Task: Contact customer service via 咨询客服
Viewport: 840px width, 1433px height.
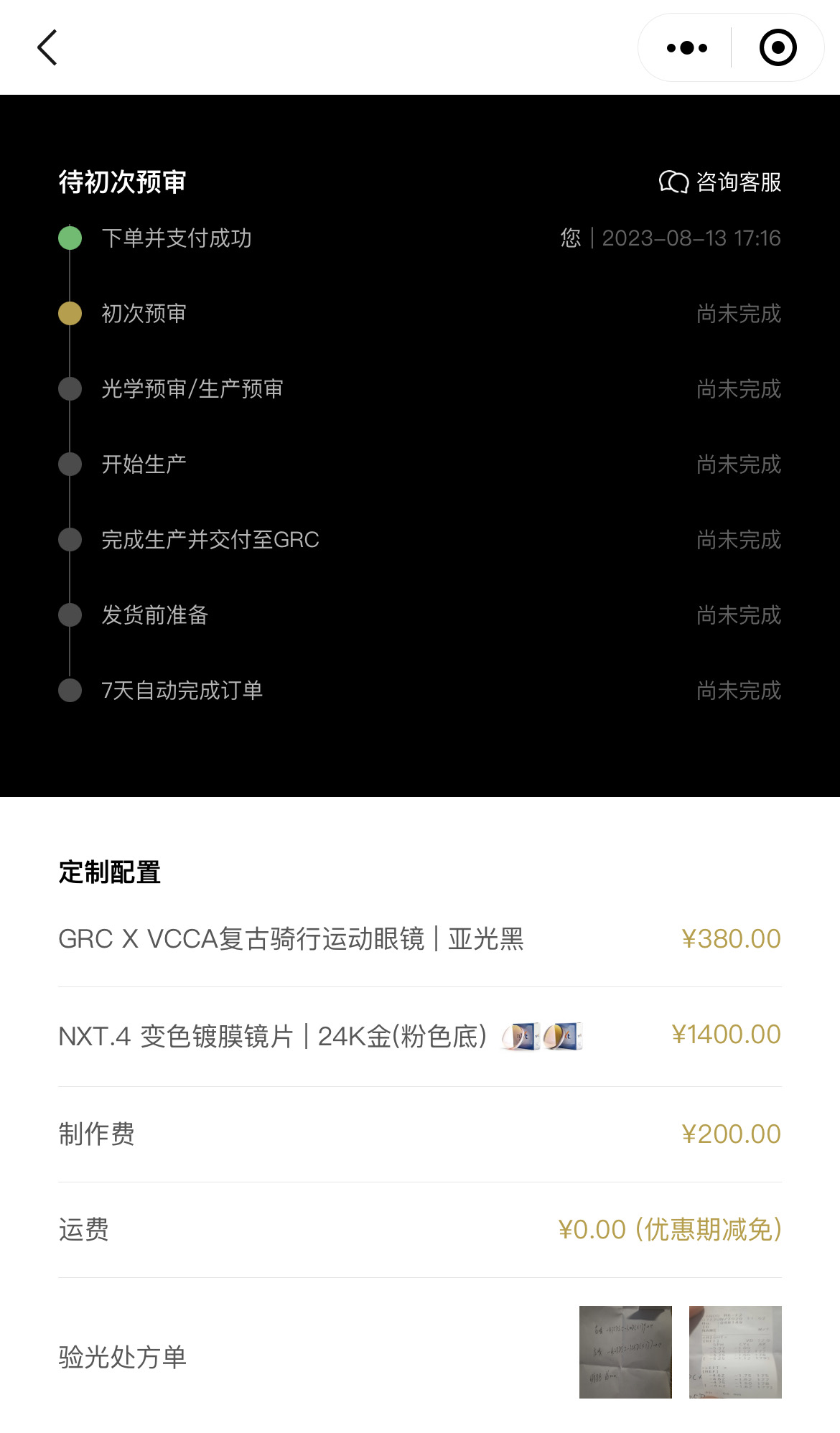Action: [x=720, y=182]
